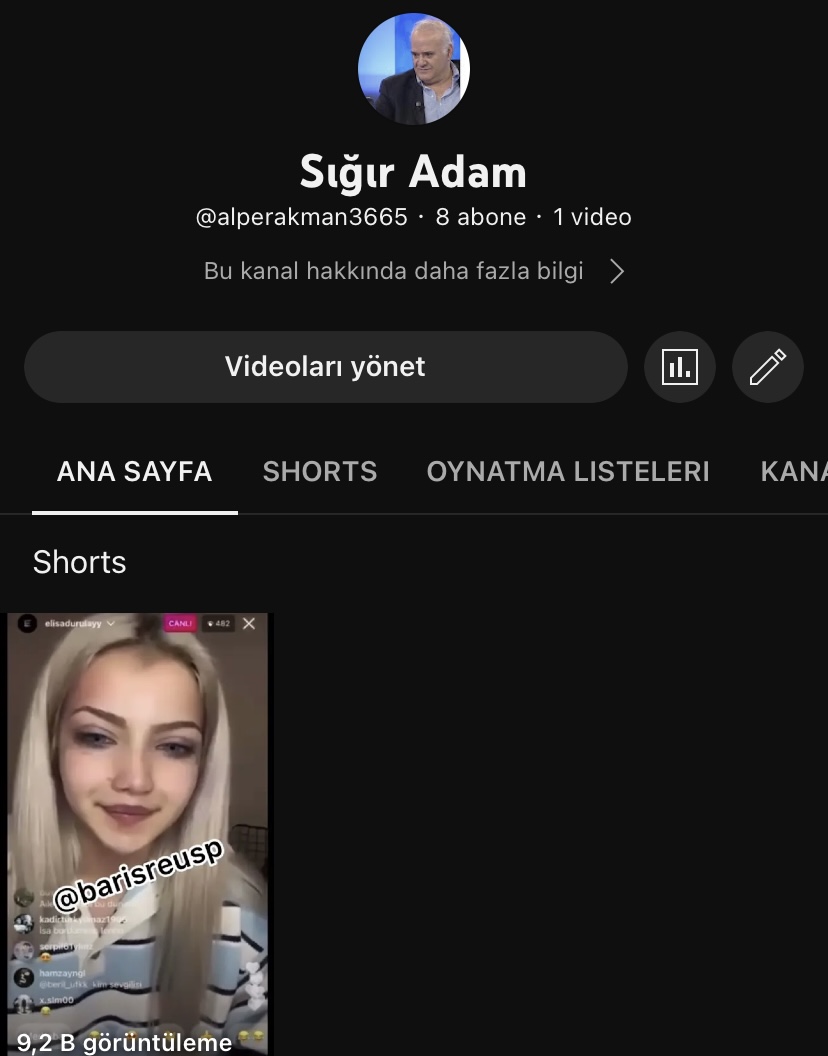Screen dimensions: 828x1056
Task: Open channel analytics icon
Action: [x=679, y=367]
